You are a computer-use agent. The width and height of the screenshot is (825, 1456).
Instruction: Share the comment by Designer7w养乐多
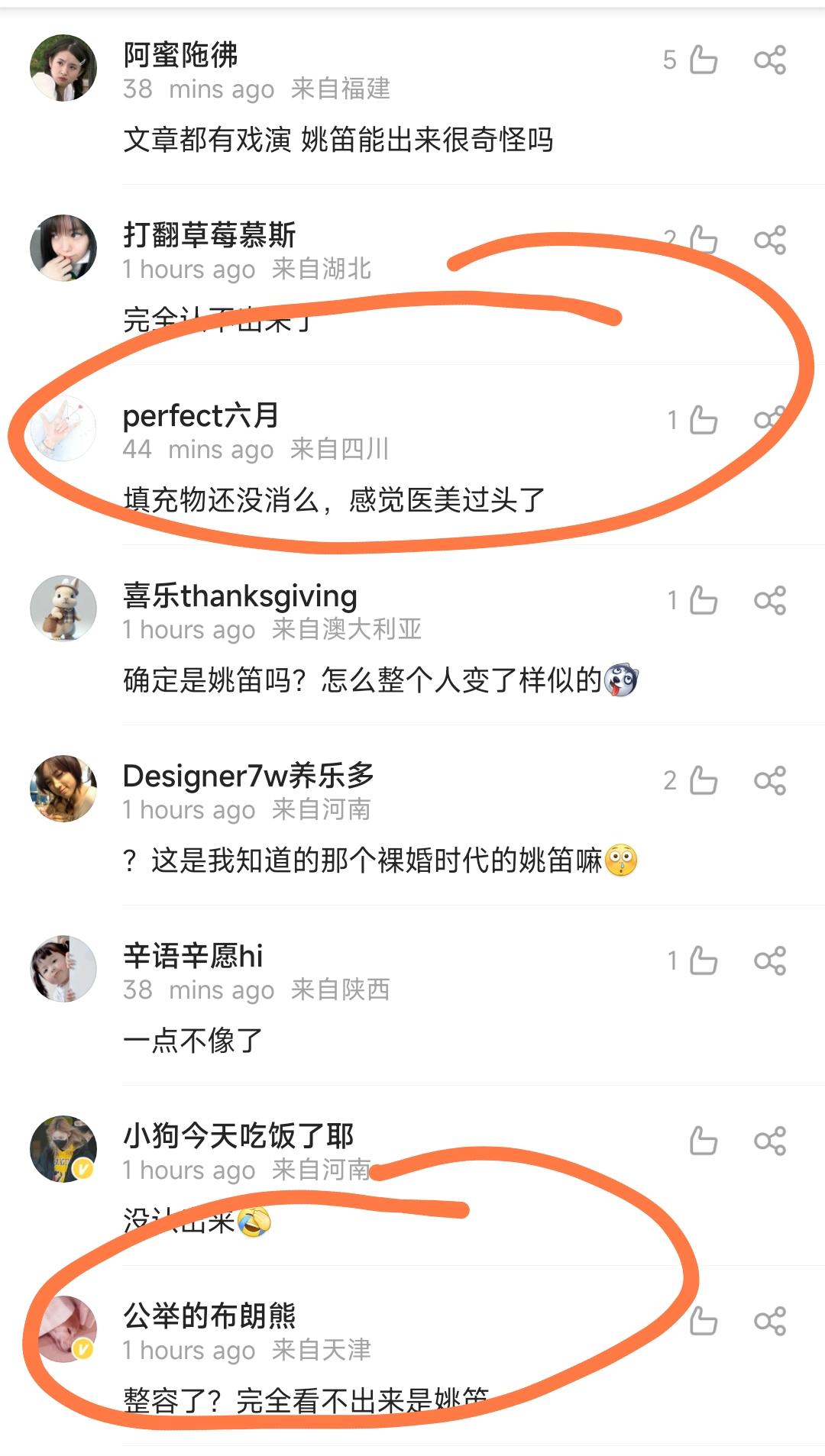coord(769,780)
